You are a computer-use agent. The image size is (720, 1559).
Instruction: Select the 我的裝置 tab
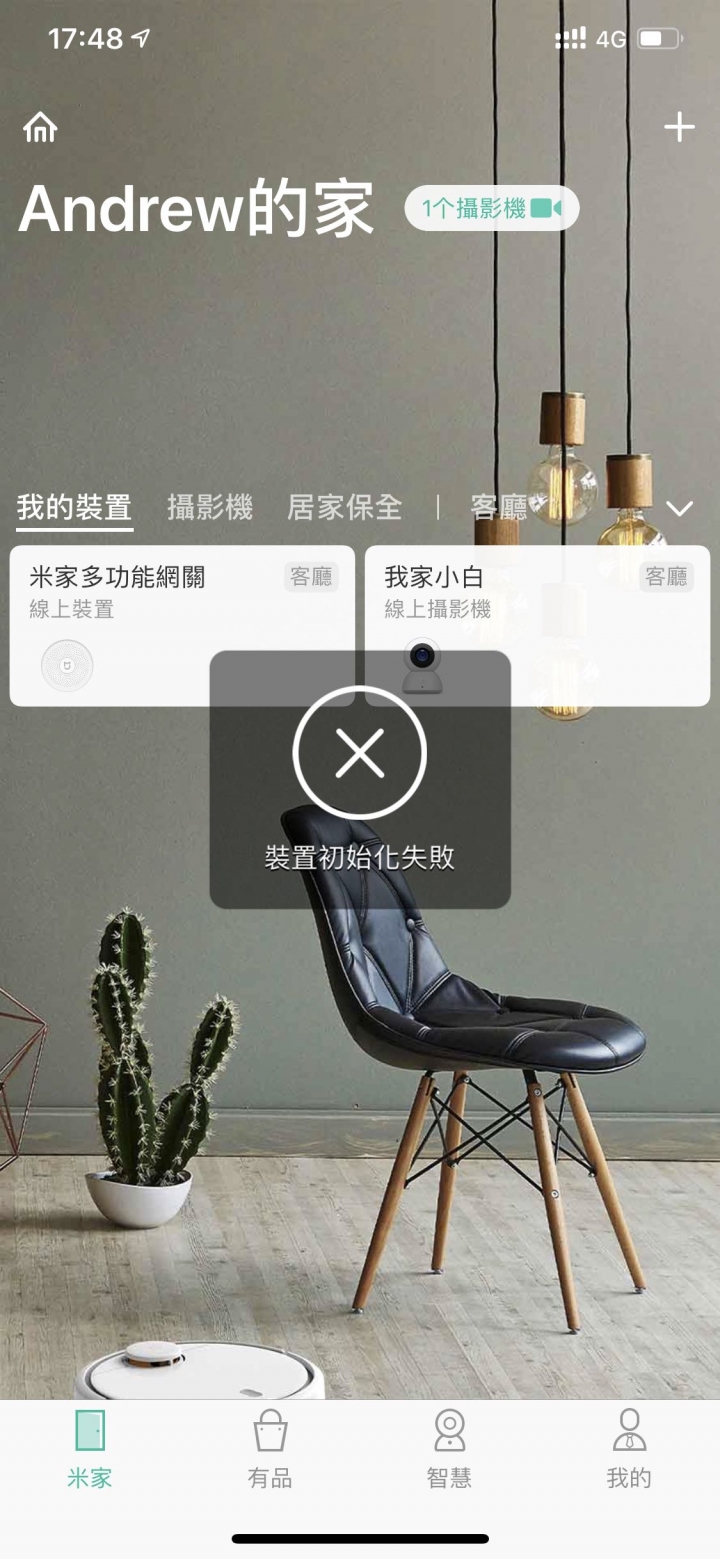tap(75, 508)
